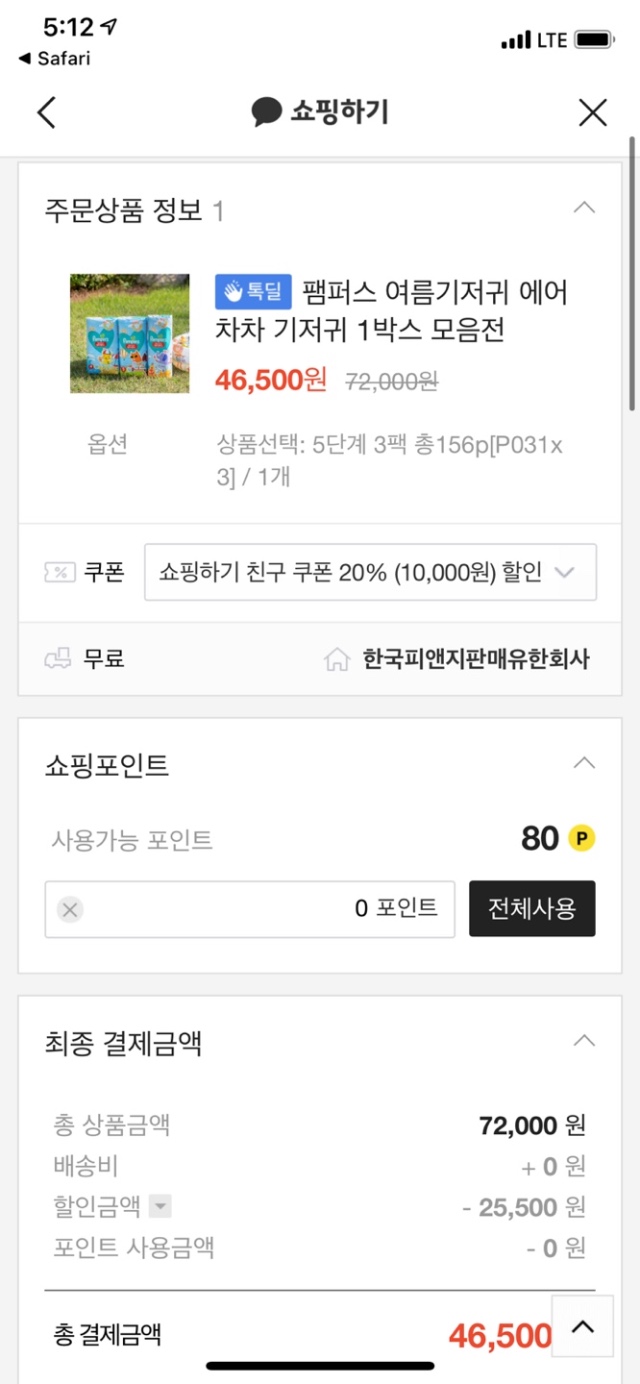The height and width of the screenshot is (1384, 640).
Task: Collapse the 주문상품 정보 section
Action: [584, 208]
